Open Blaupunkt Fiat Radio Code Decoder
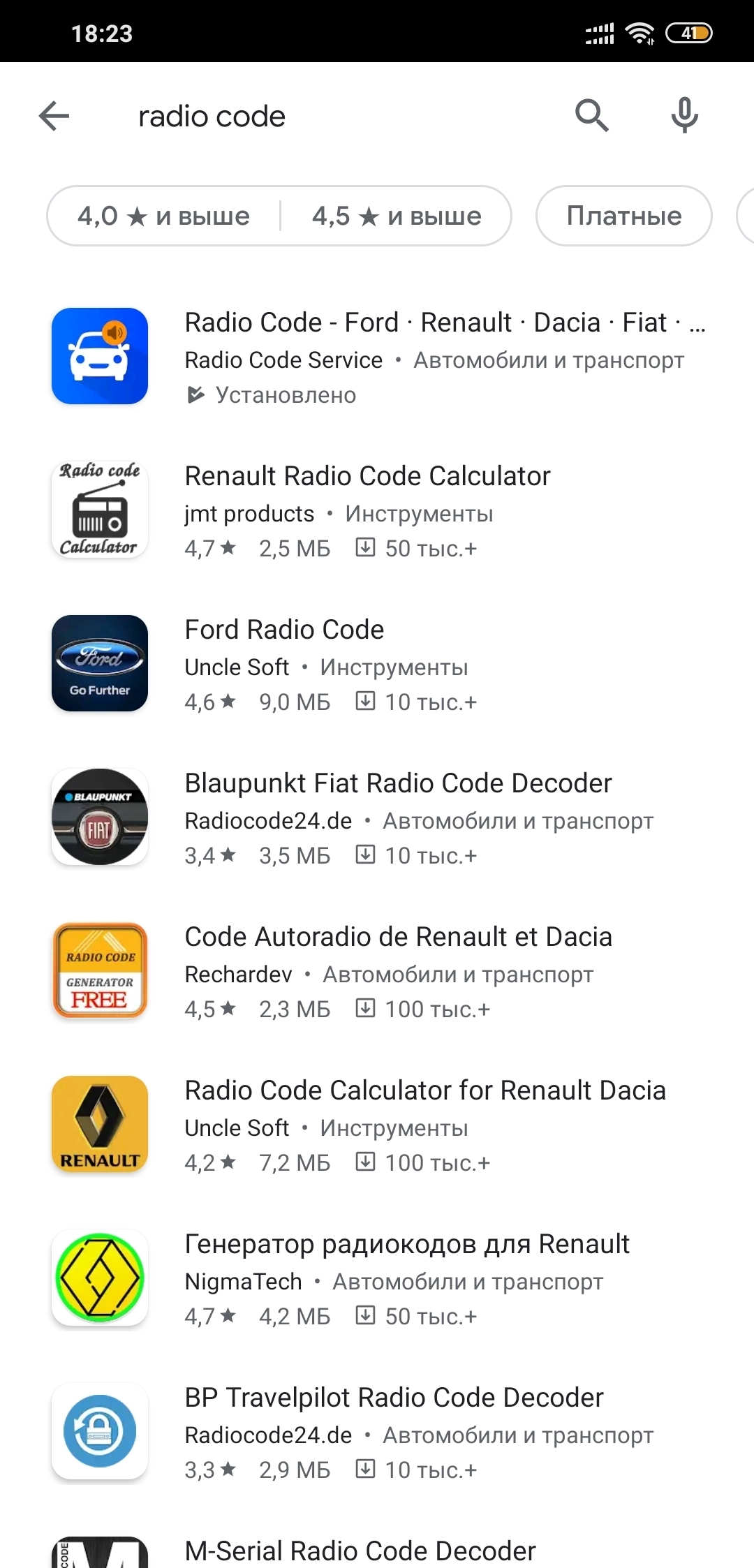Image resolution: width=754 pixels, height=1568 pixels. [377, 818]
